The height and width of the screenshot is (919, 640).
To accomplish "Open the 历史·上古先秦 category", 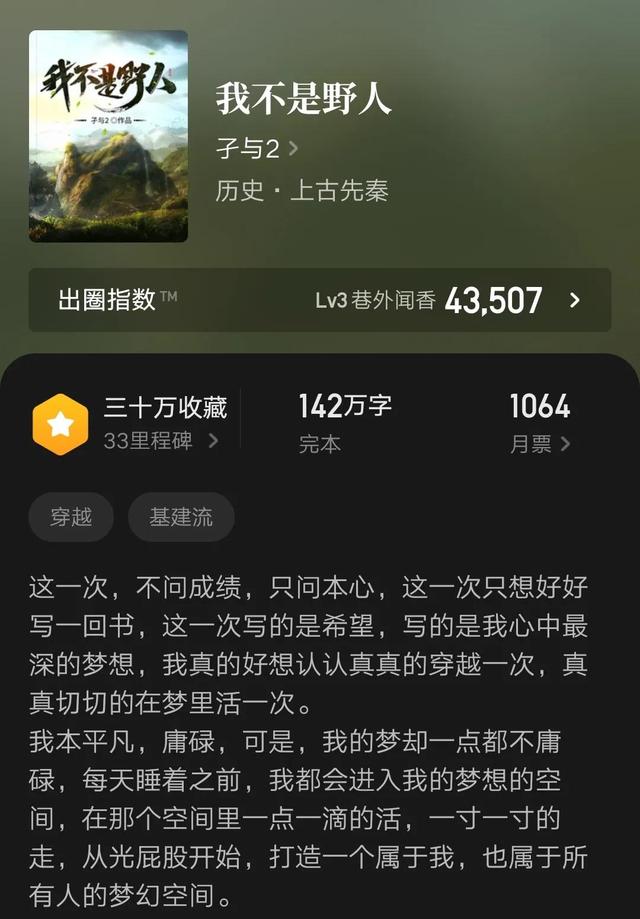I will pyautogui.click(x=302, y=190).
